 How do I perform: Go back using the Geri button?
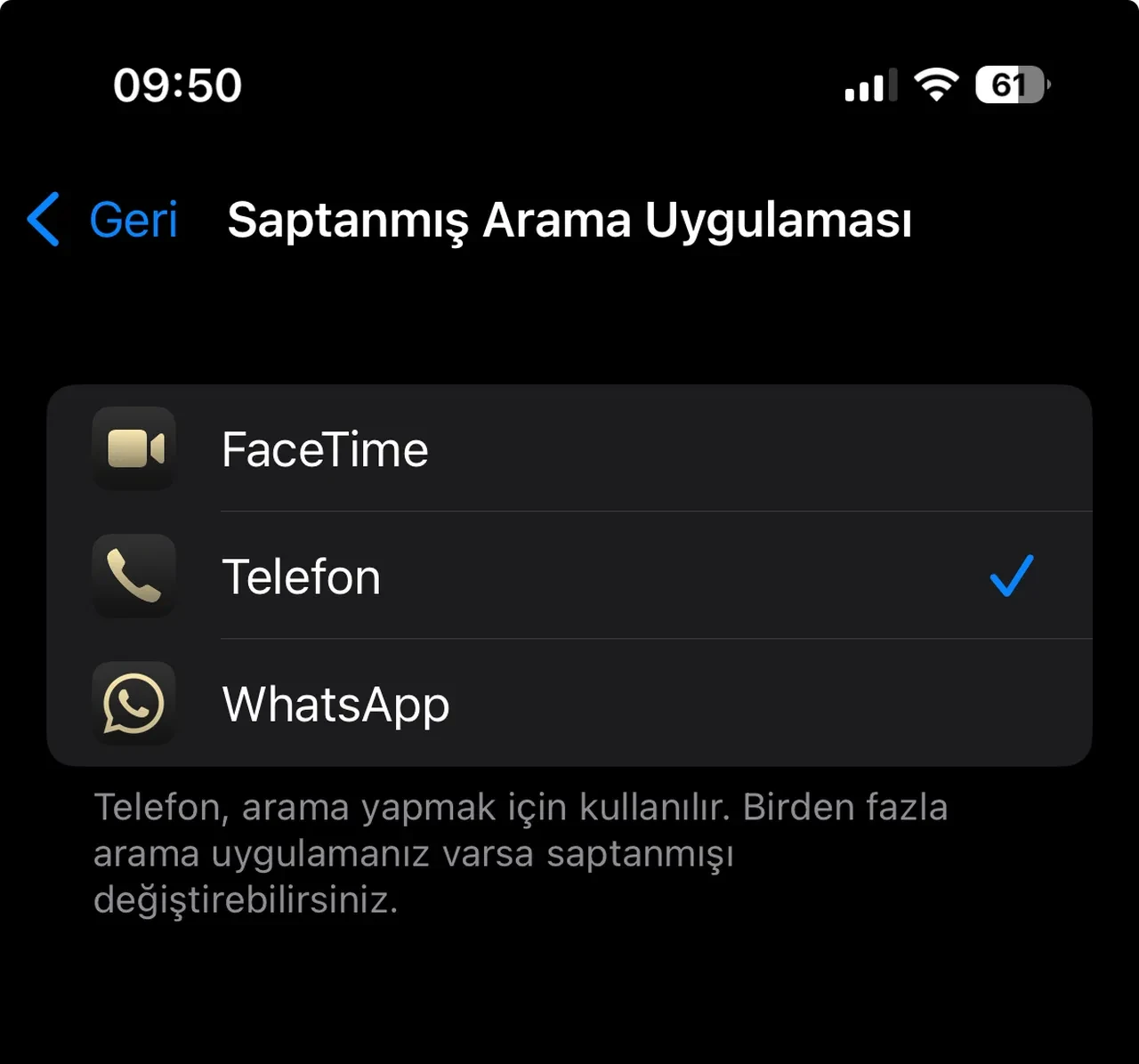point(102,219)
